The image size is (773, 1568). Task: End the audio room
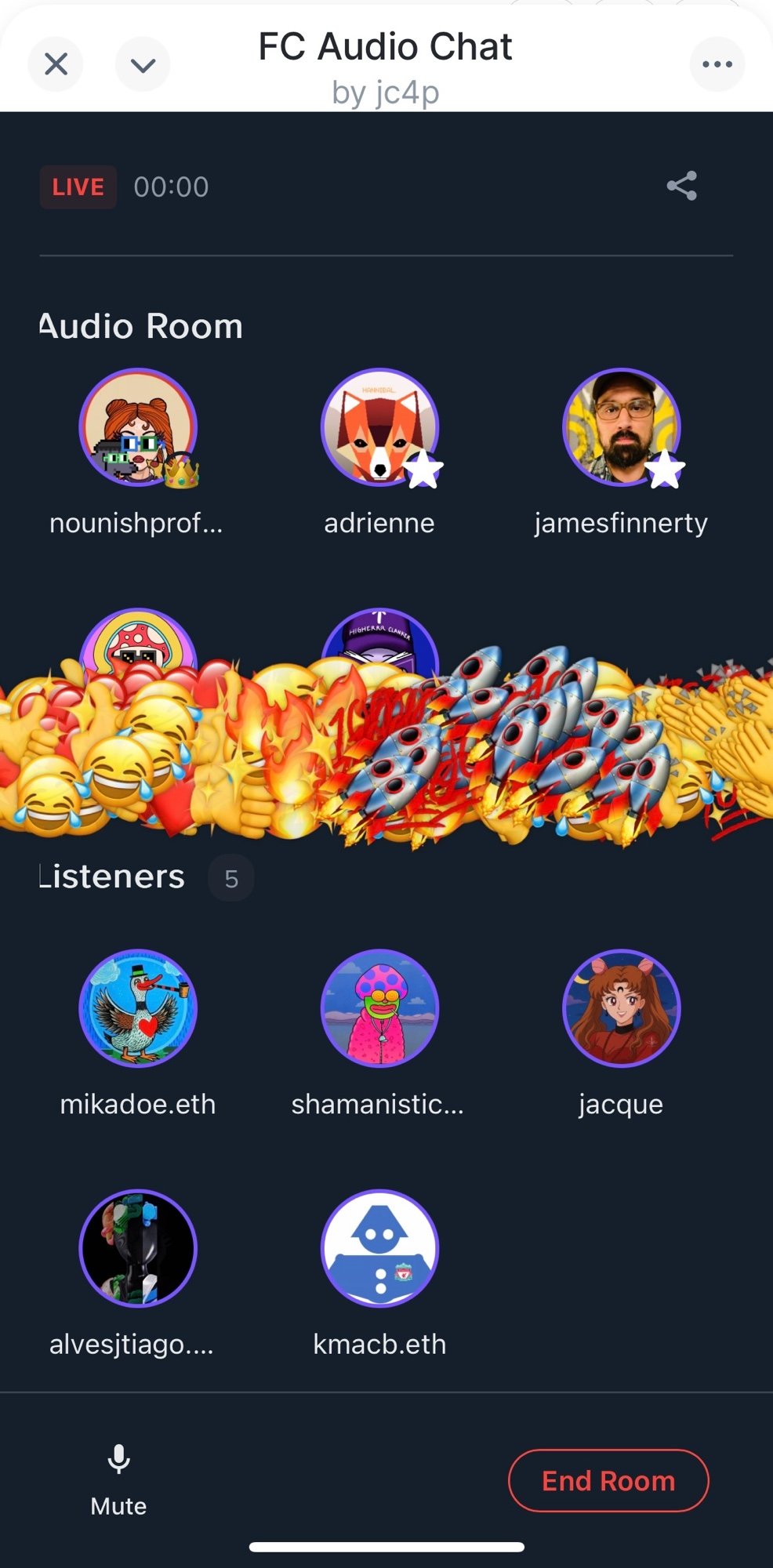tap(608, 1481)
